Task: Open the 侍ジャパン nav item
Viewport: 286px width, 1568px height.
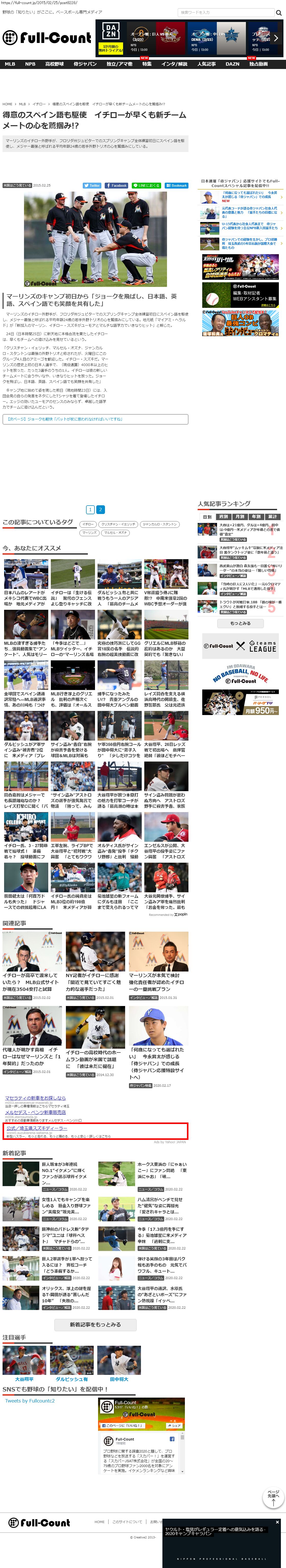Action: click(x=85, y=64)
